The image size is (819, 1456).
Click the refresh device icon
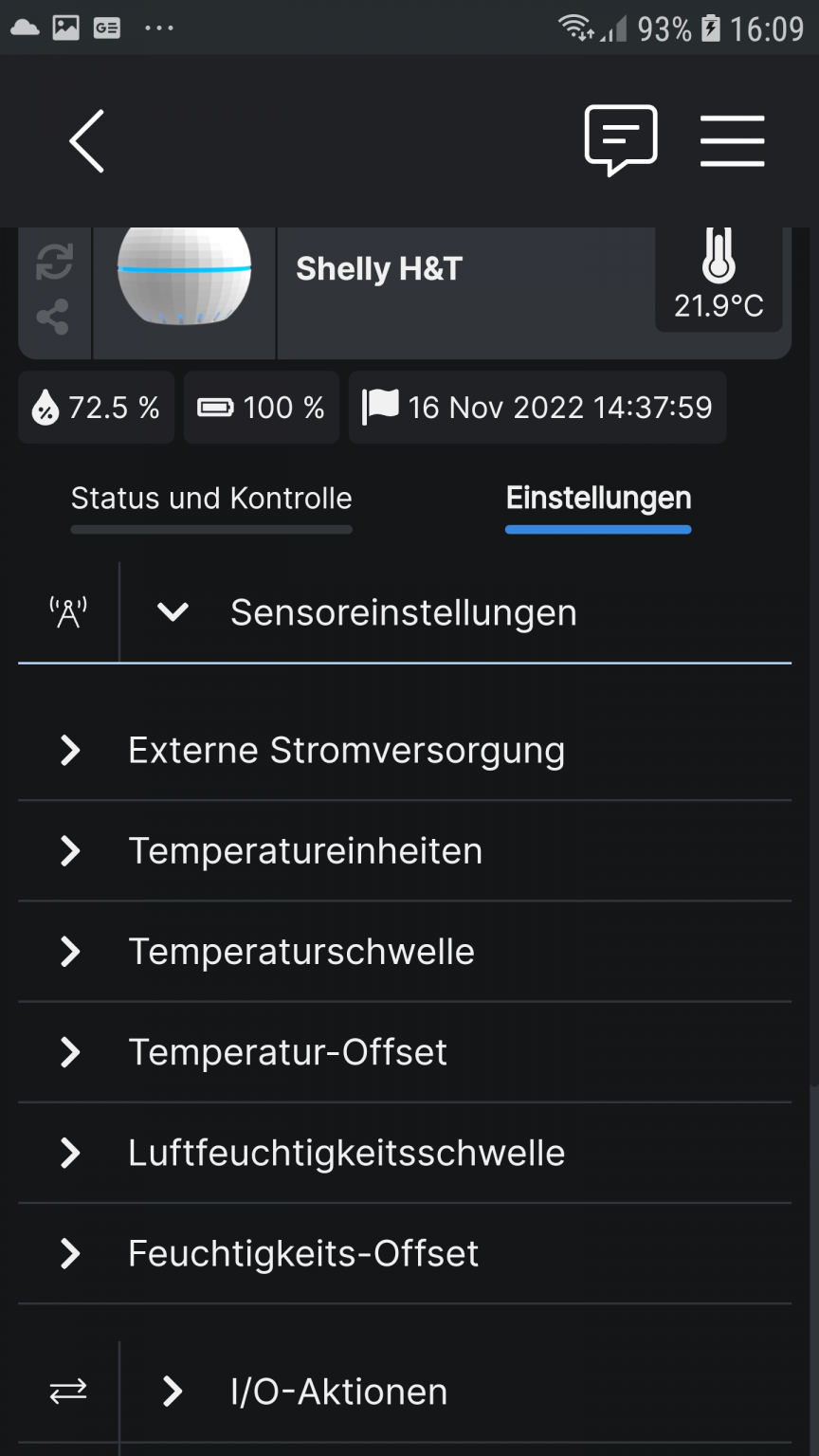click(x=54, y=262)
